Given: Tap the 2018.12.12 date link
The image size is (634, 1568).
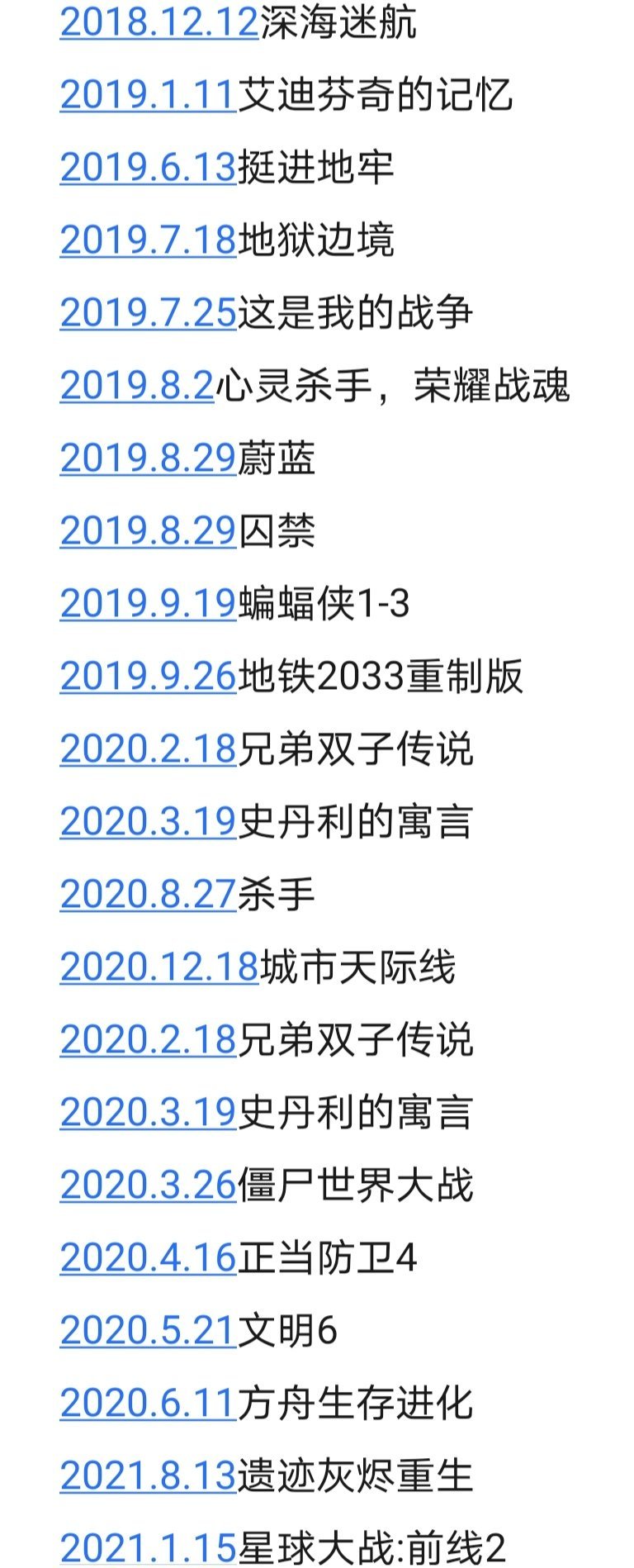Looking at the screenshot, I should [159, 22].
